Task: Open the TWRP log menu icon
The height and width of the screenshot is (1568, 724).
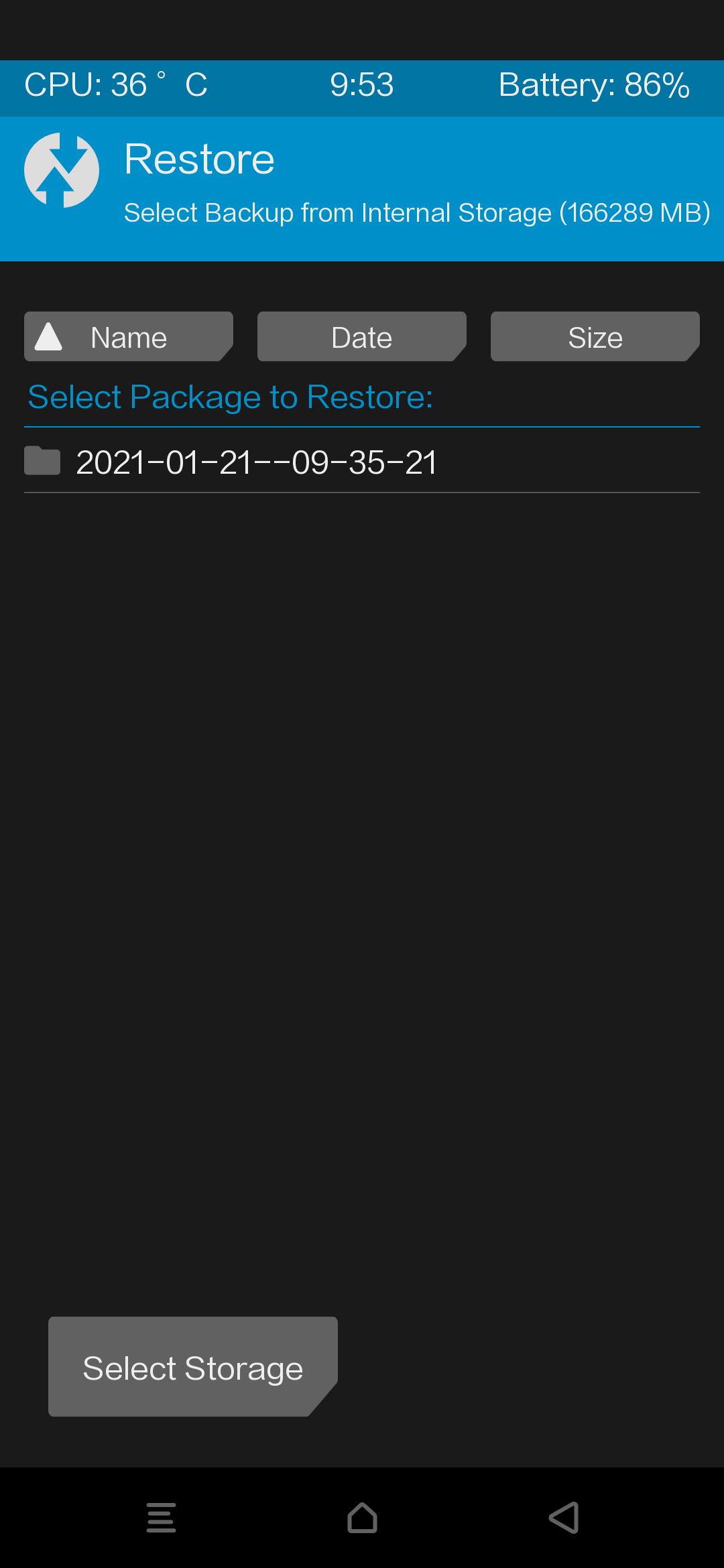Action: click(x=161, y=1518)
